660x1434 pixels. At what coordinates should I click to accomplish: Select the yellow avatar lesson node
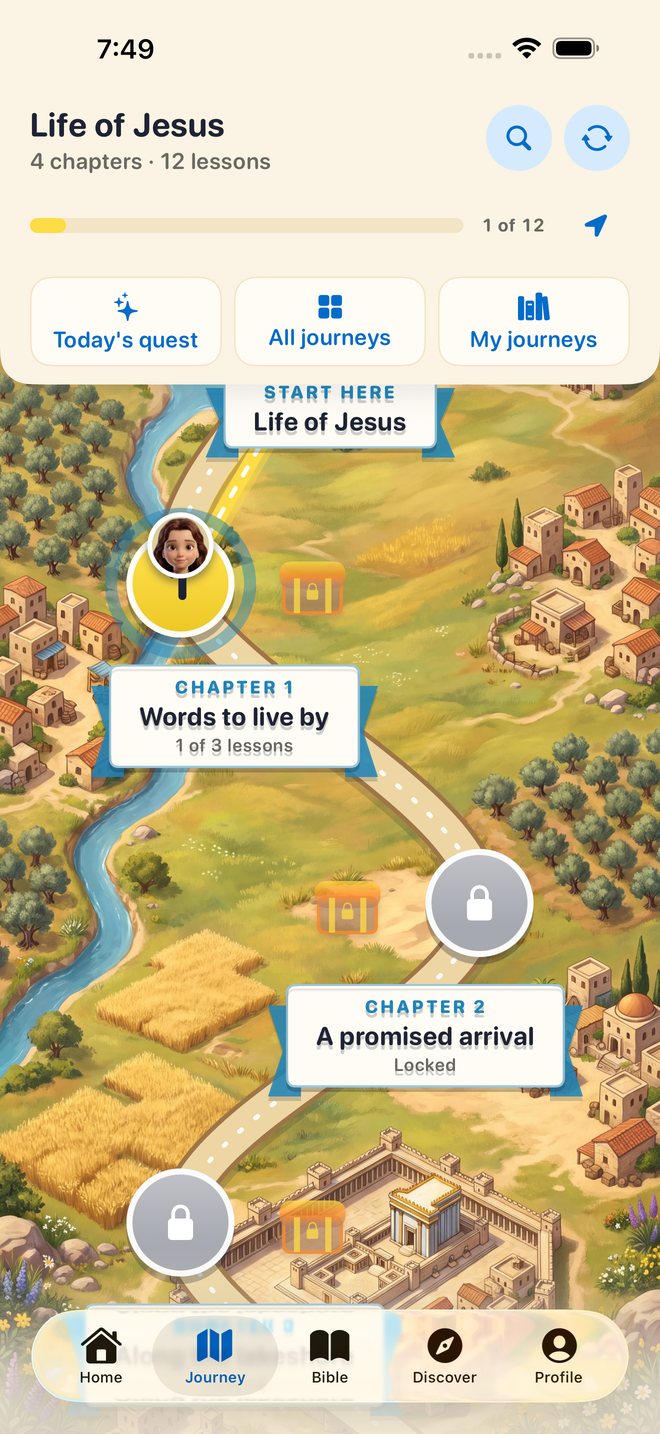click(180, 583)
